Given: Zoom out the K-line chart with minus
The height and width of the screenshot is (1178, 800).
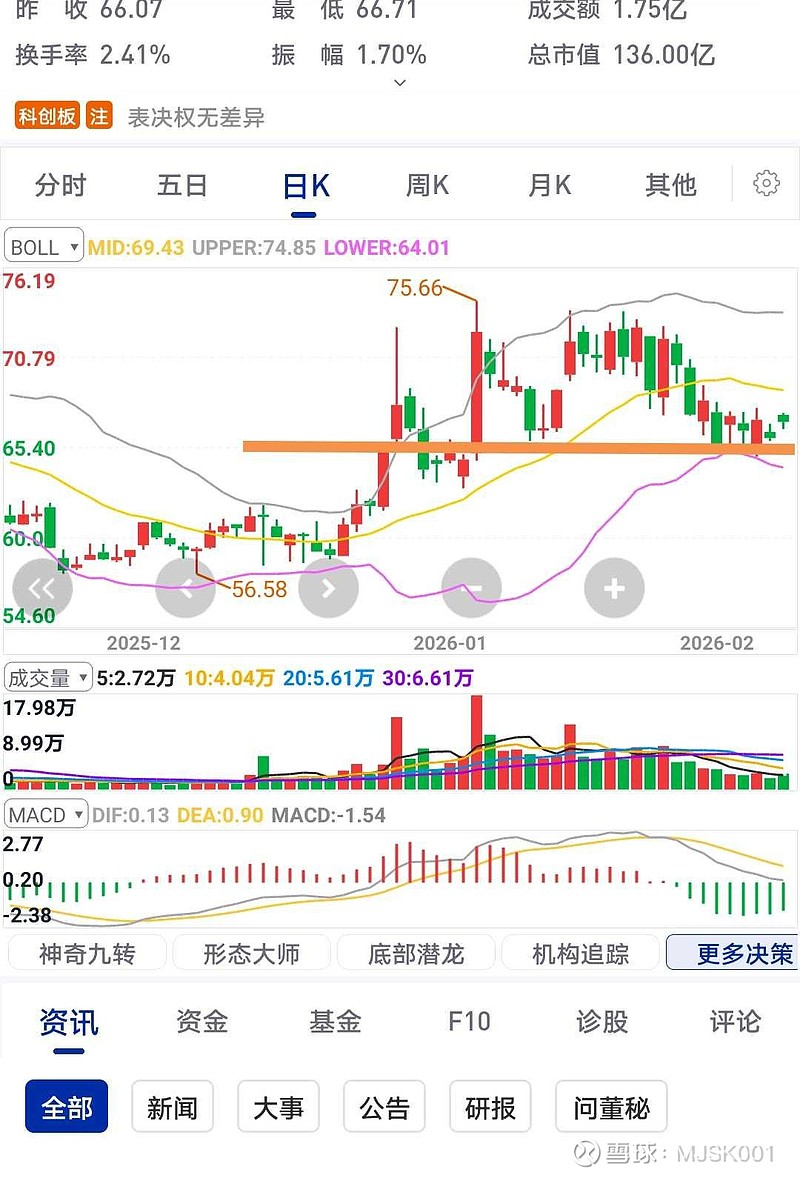Looking at the screenshot, I should [x=471, y=588].
